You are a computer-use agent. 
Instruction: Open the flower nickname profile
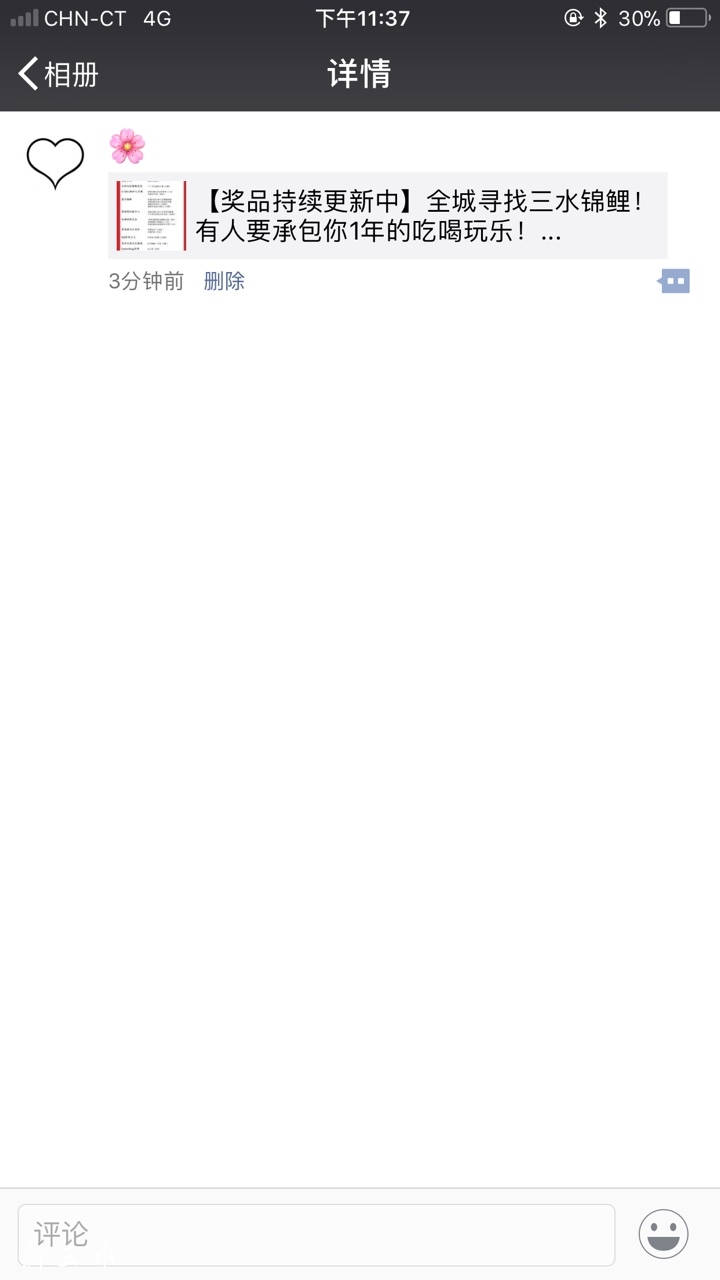click(127, 147)
